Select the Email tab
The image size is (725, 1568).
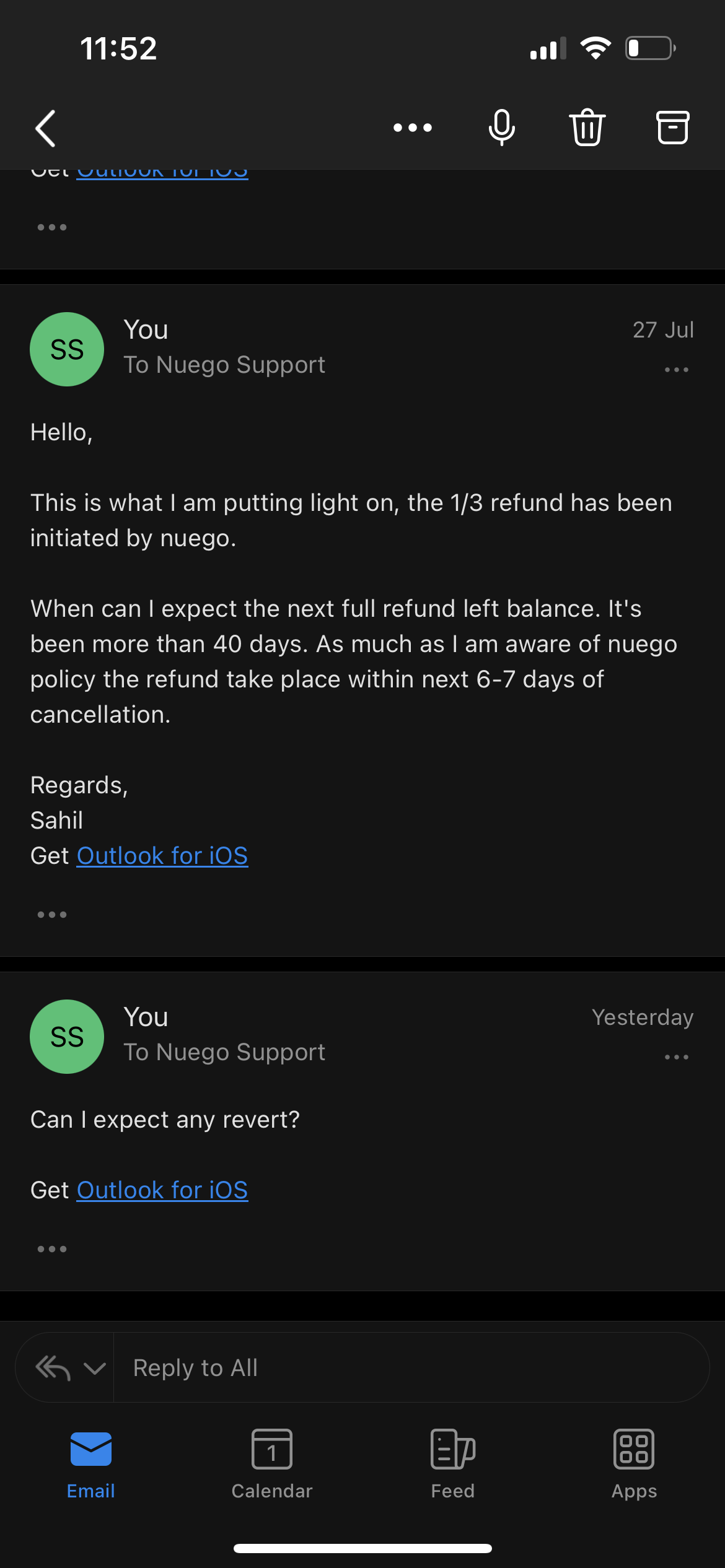click(x=91, y=1464)
